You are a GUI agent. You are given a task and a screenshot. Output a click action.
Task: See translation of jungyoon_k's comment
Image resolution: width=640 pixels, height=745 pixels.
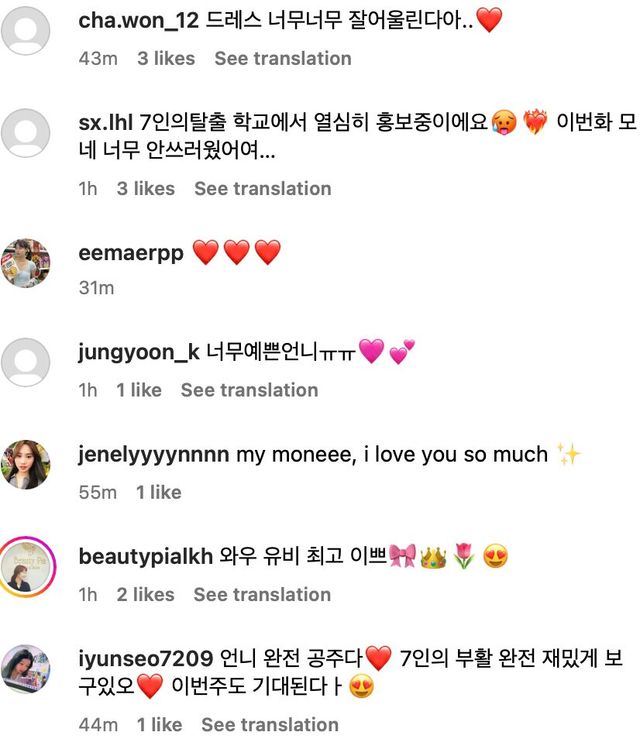coord(249,390)
